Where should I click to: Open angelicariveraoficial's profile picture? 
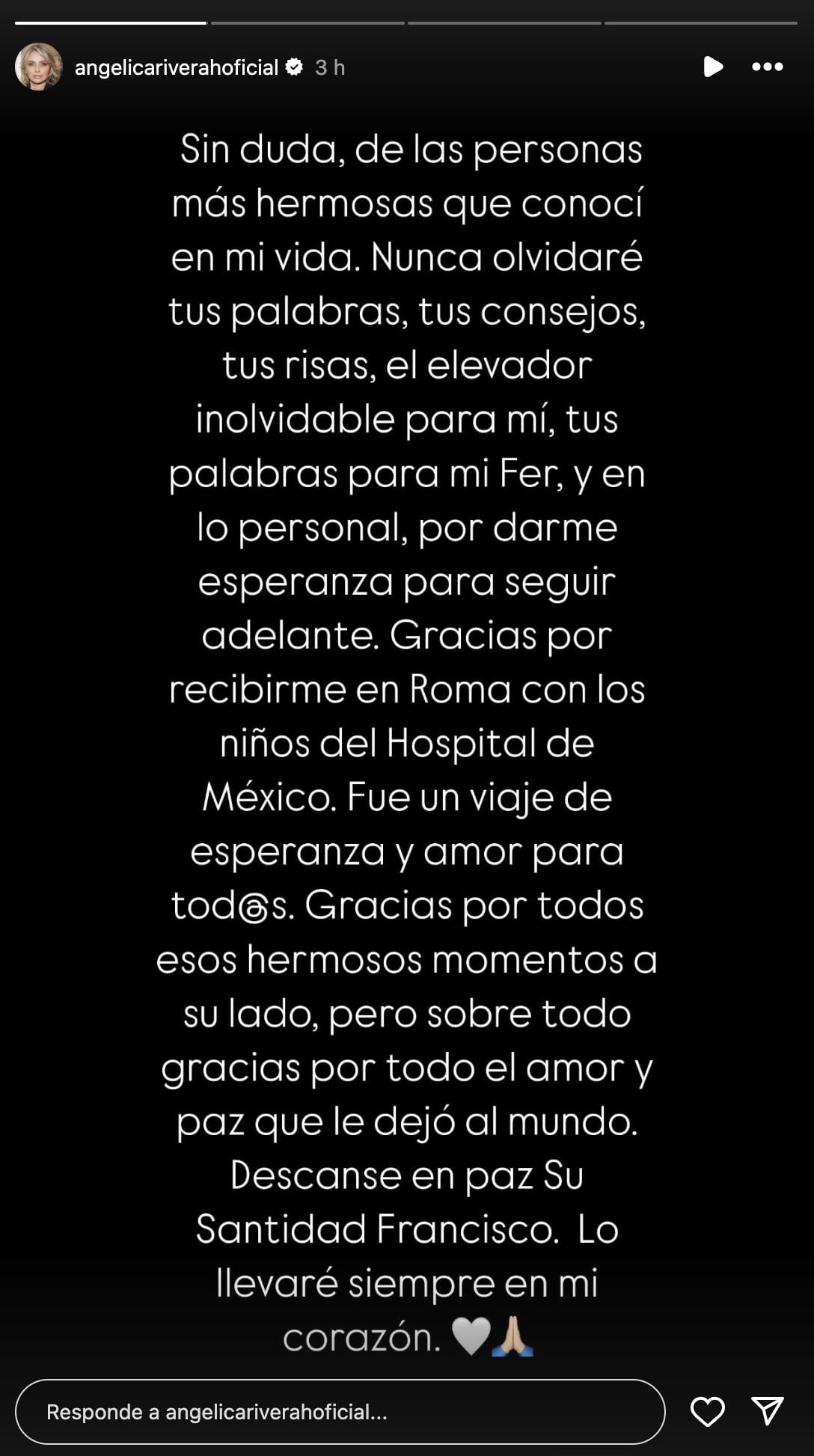pyautogui.click(x=38, y=67)
